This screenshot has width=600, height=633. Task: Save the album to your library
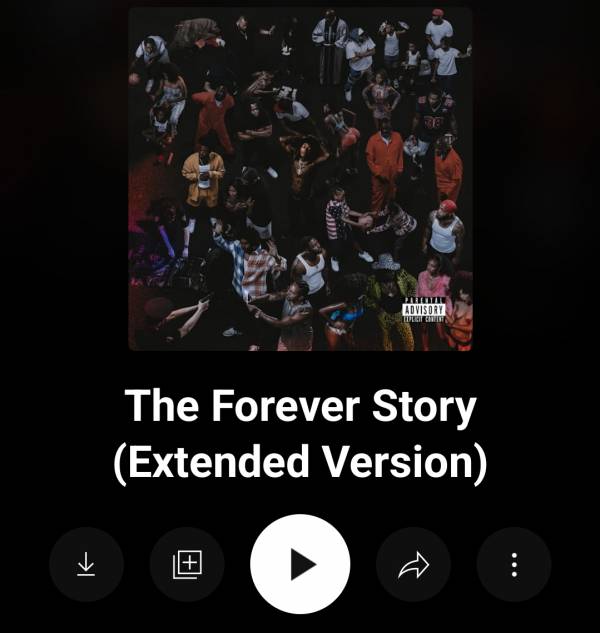(x=187, y=565)
